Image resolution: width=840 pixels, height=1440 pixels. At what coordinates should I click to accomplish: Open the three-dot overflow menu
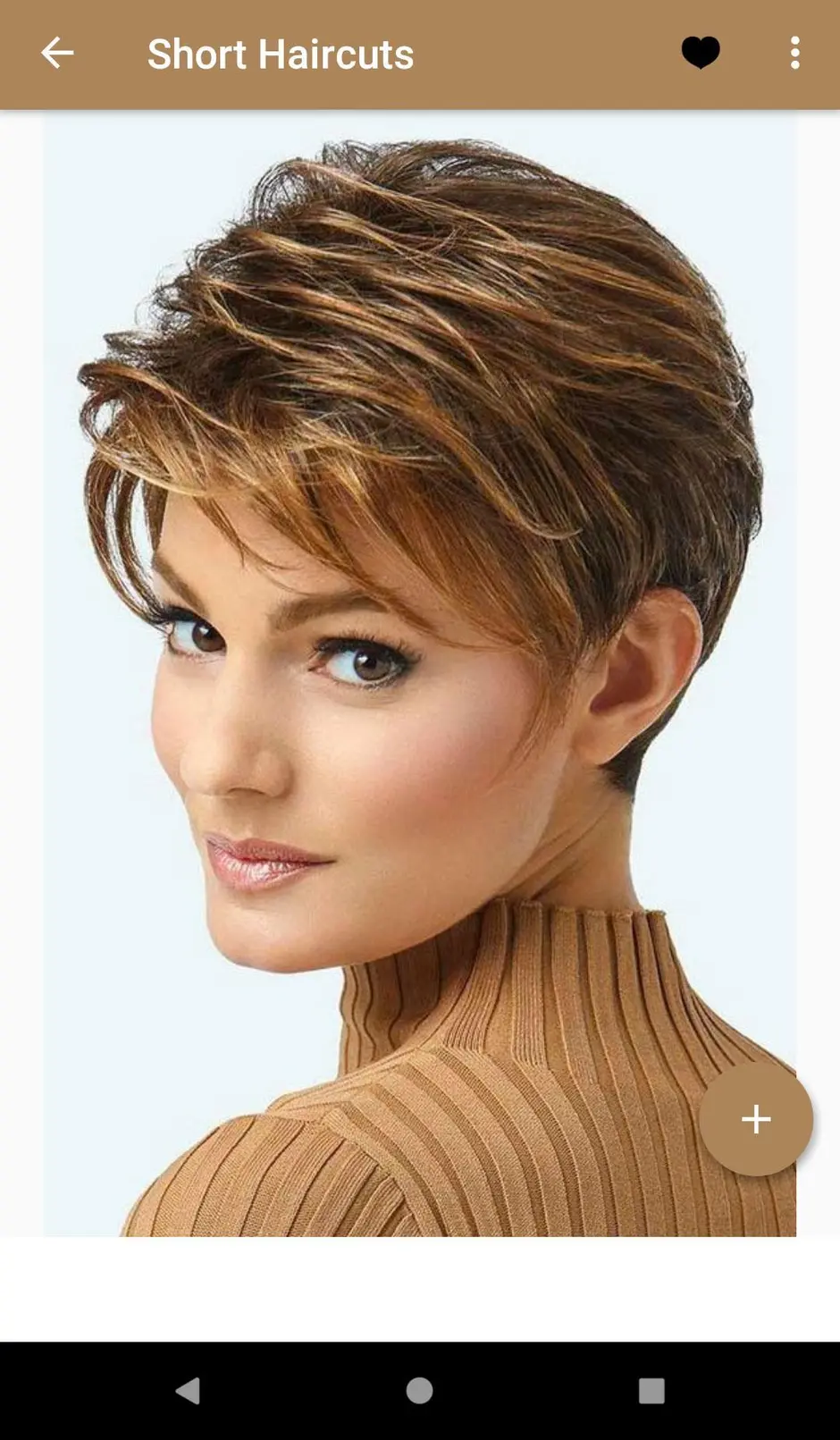(x=794, y=54)
